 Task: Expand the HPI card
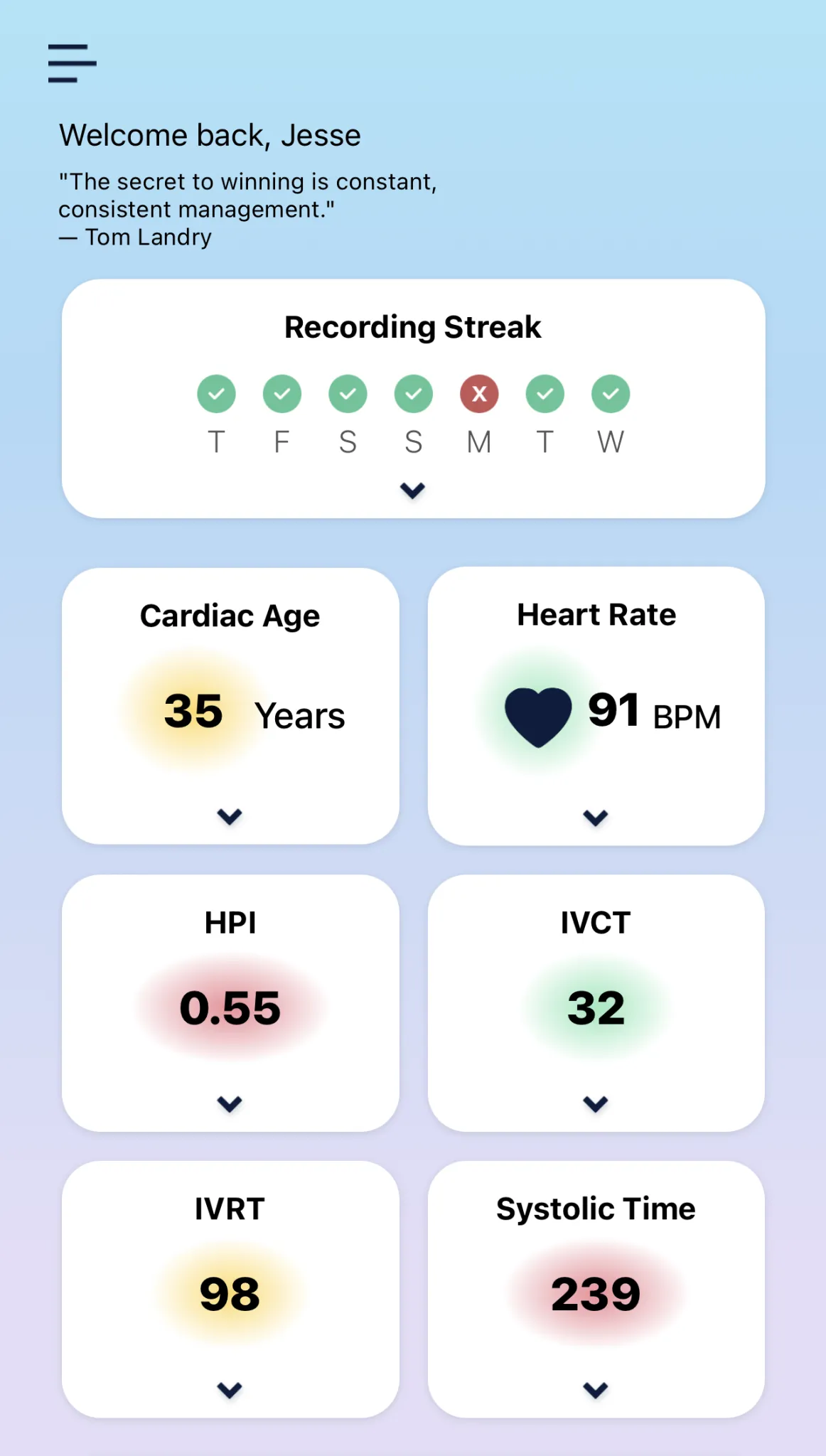(230, 1103)
